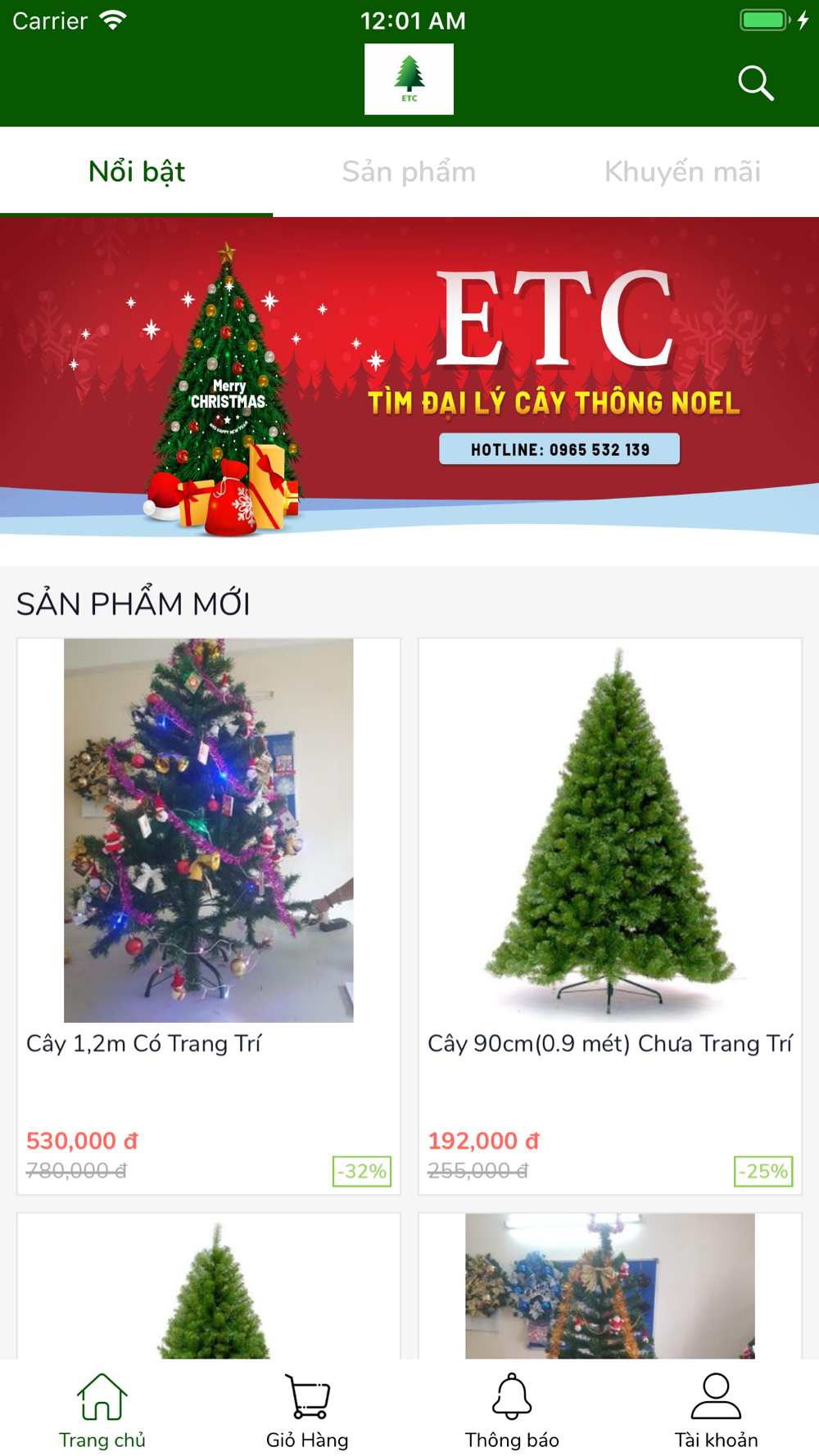Switch to the Khuyến mãi tab

(x=682, y=172)
